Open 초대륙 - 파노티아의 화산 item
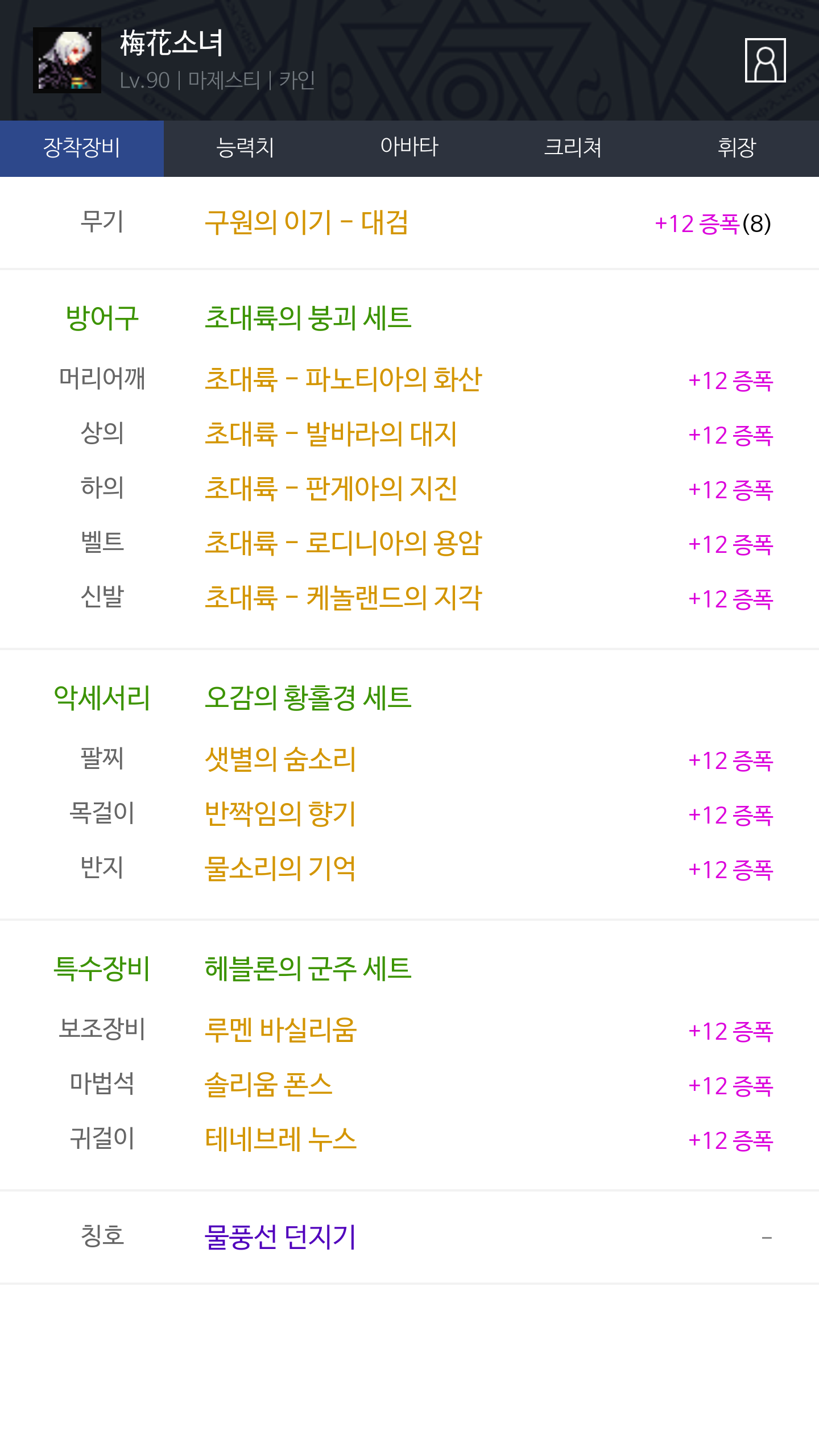 click(x=343, y=379)
